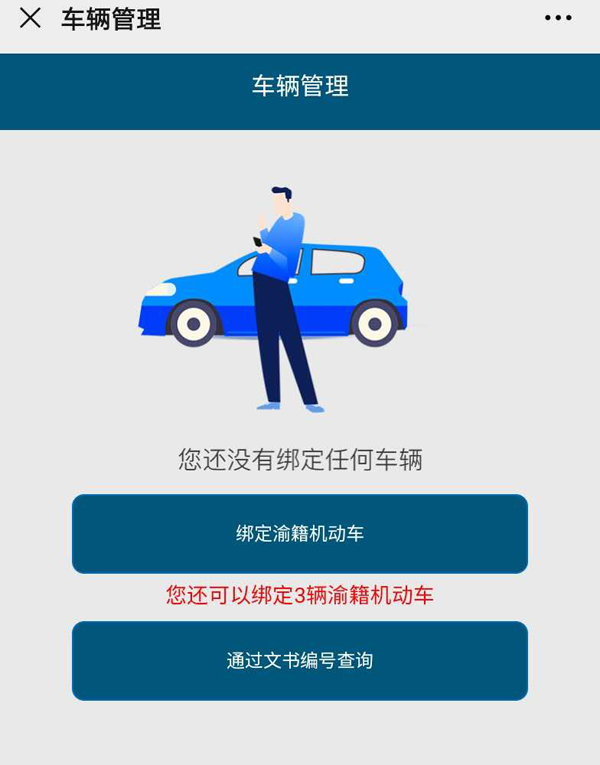Tap the 通过文书编号查询 button

point(300,661)
